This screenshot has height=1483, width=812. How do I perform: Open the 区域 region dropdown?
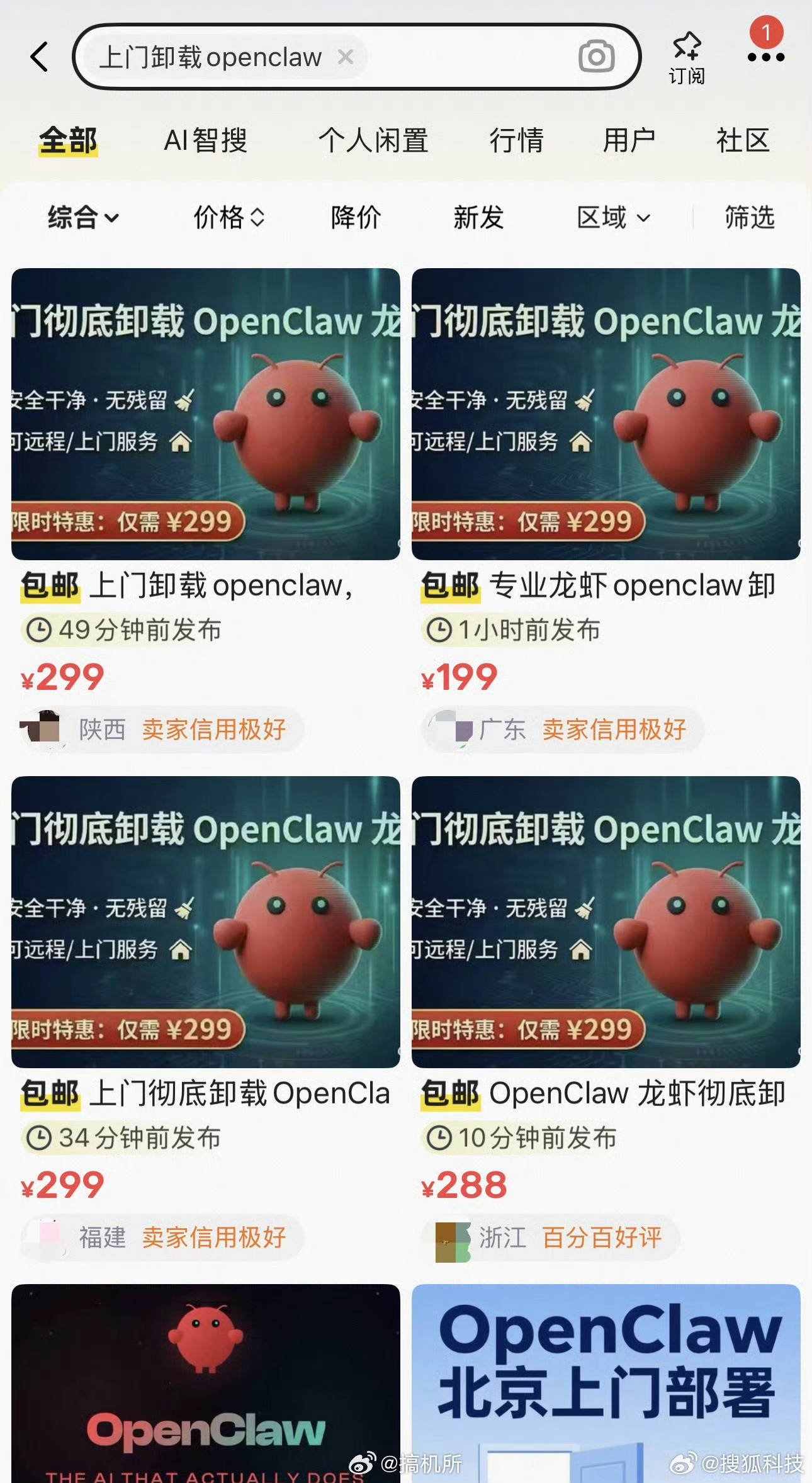tap(612, 218)
